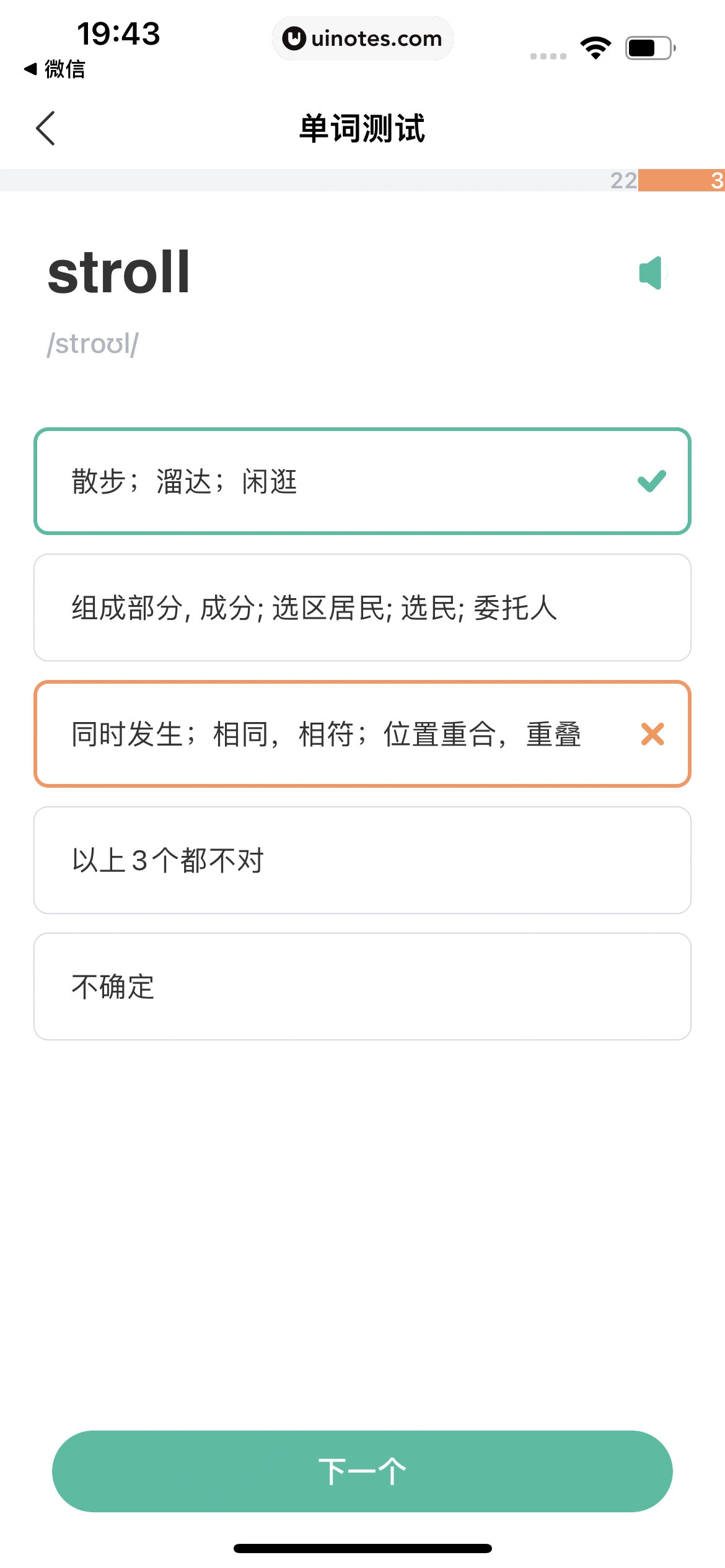Click the orange progress bar segment
This screenshot has width=725, height=1568.
pos(682,181)
